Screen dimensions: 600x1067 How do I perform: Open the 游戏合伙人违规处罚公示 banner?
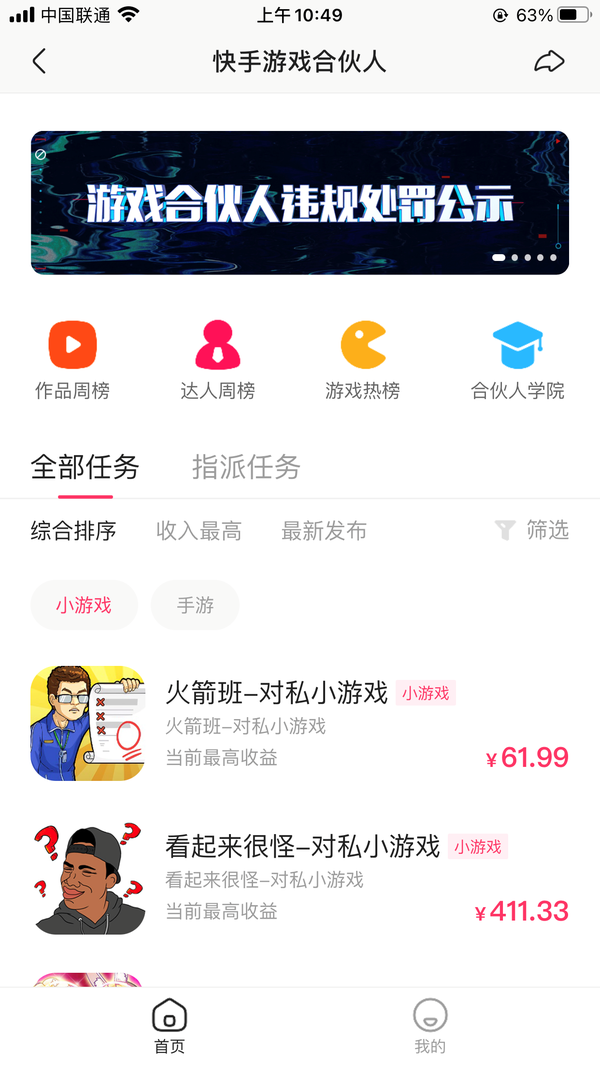coord(300,202)
